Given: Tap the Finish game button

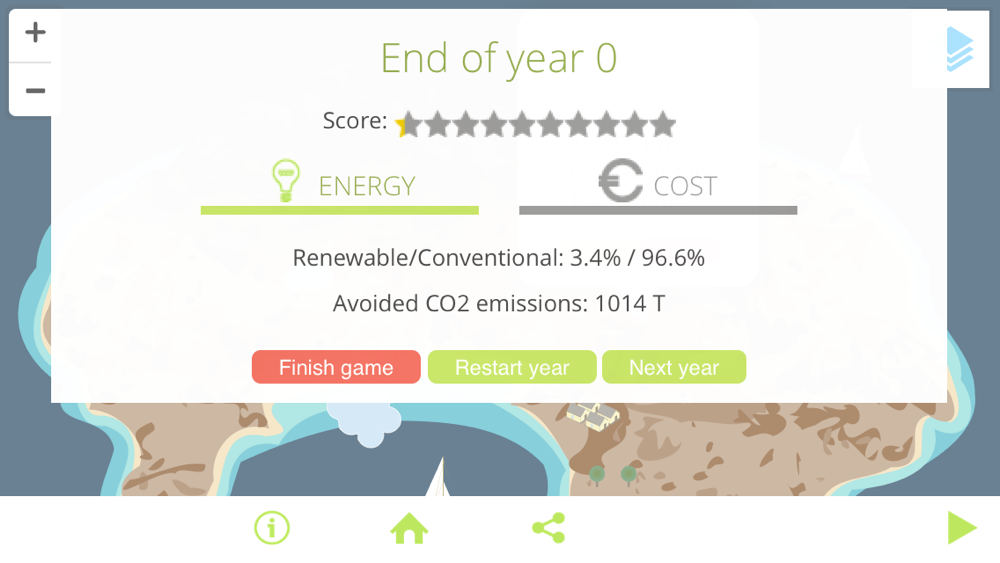Looking at the screenshot, I should (x=336, y=368).
